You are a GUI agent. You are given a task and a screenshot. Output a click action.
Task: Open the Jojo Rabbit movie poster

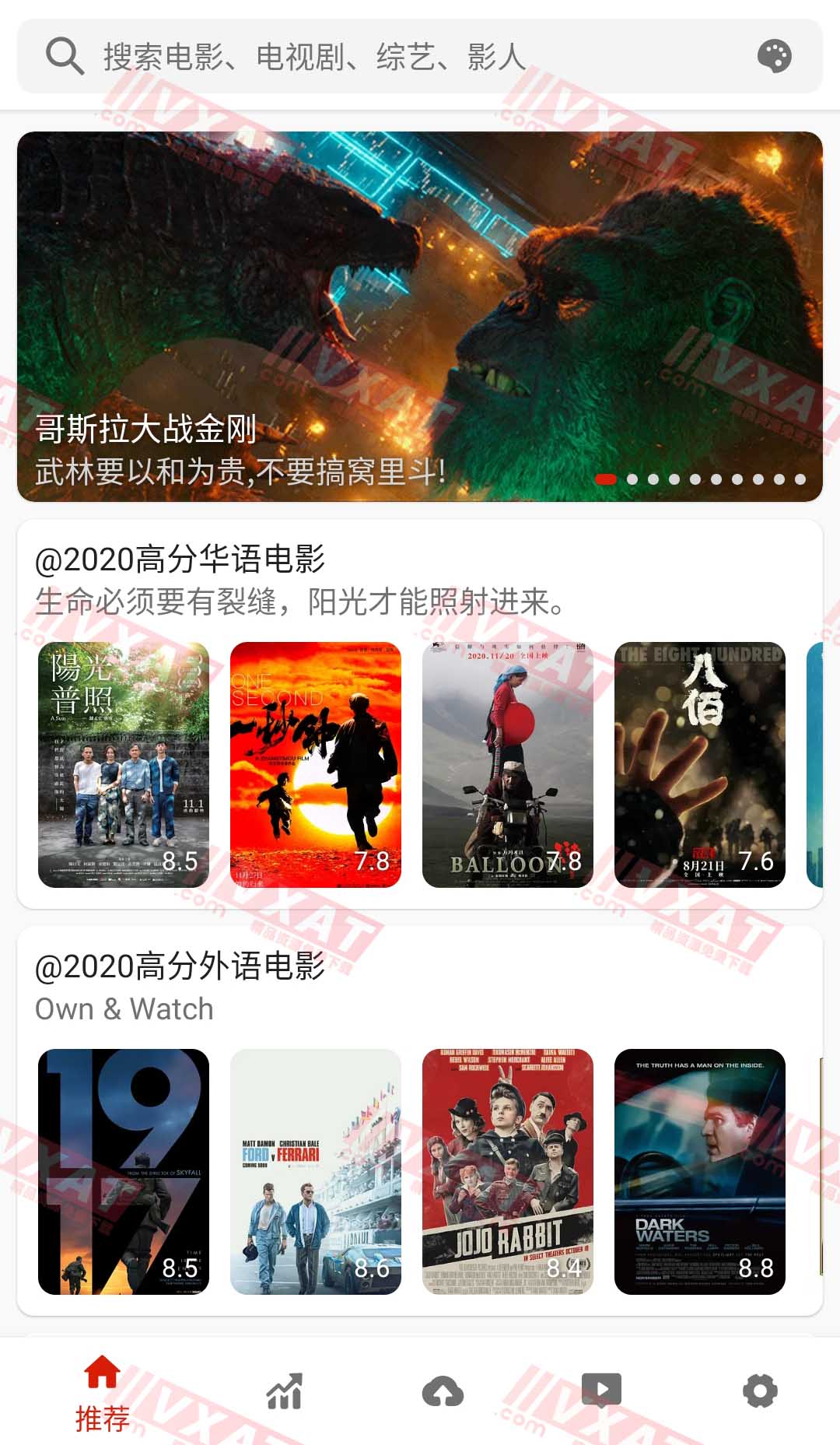tap(508, 1171)
